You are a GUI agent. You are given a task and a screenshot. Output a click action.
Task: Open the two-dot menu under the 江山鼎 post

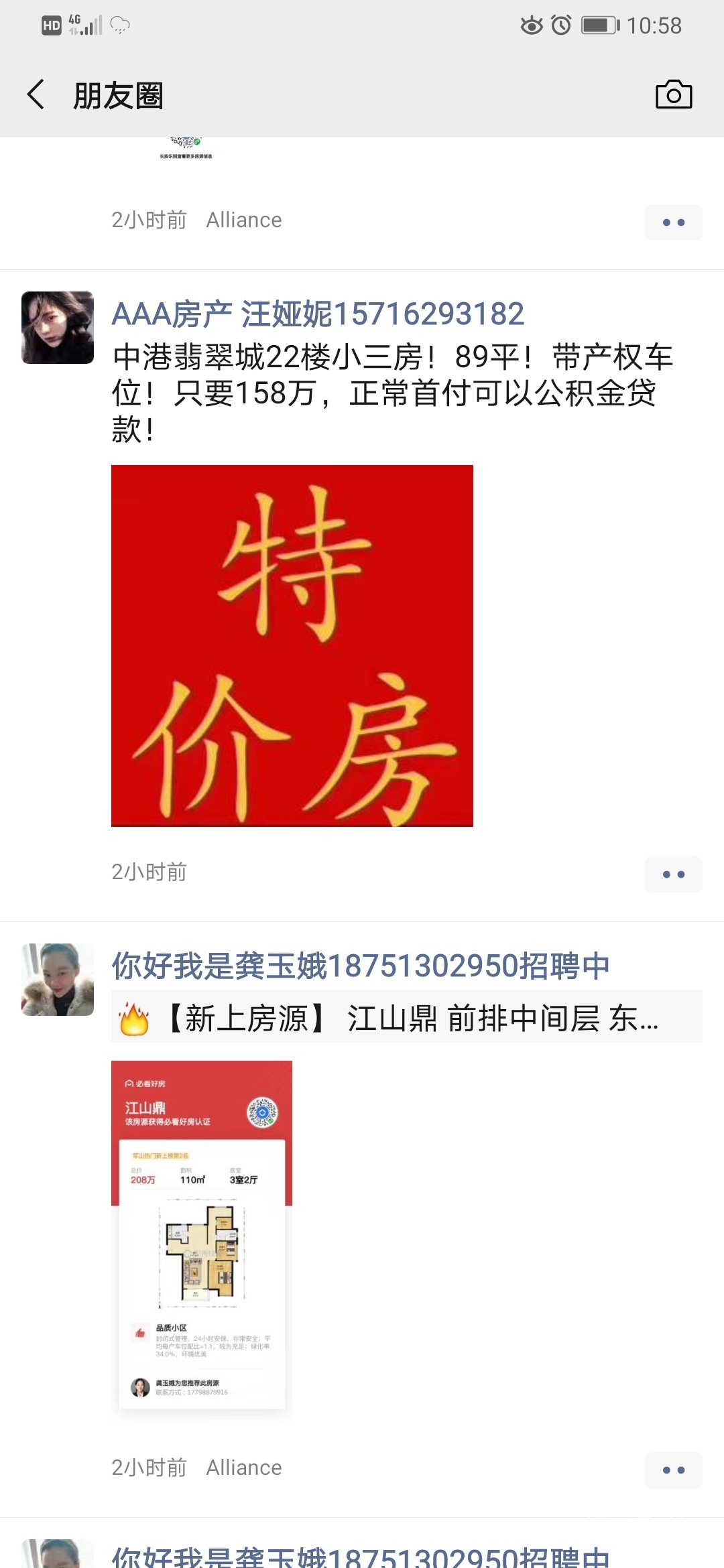click(x=673, y=1470)
